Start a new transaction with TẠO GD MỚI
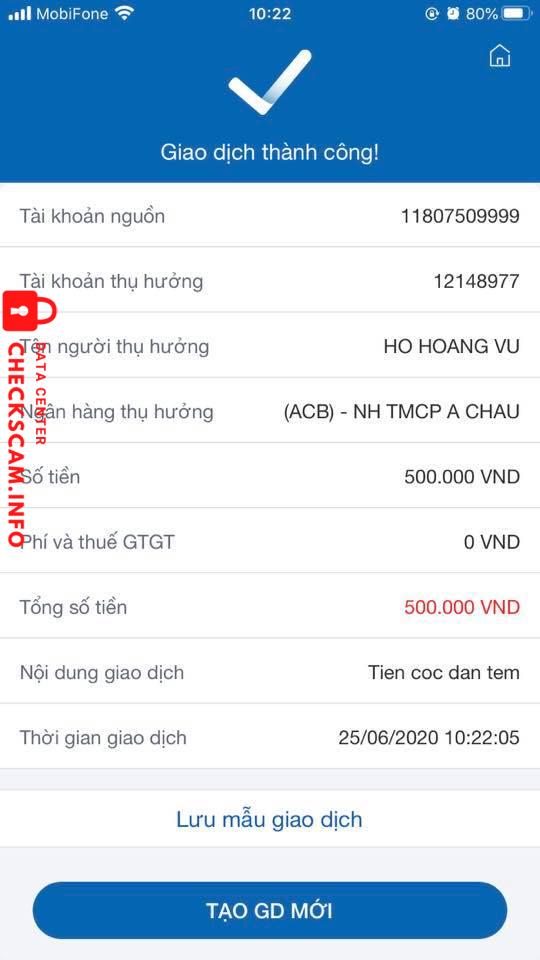Viewport: 540px width, 960px height. click(x=269, y=910)
